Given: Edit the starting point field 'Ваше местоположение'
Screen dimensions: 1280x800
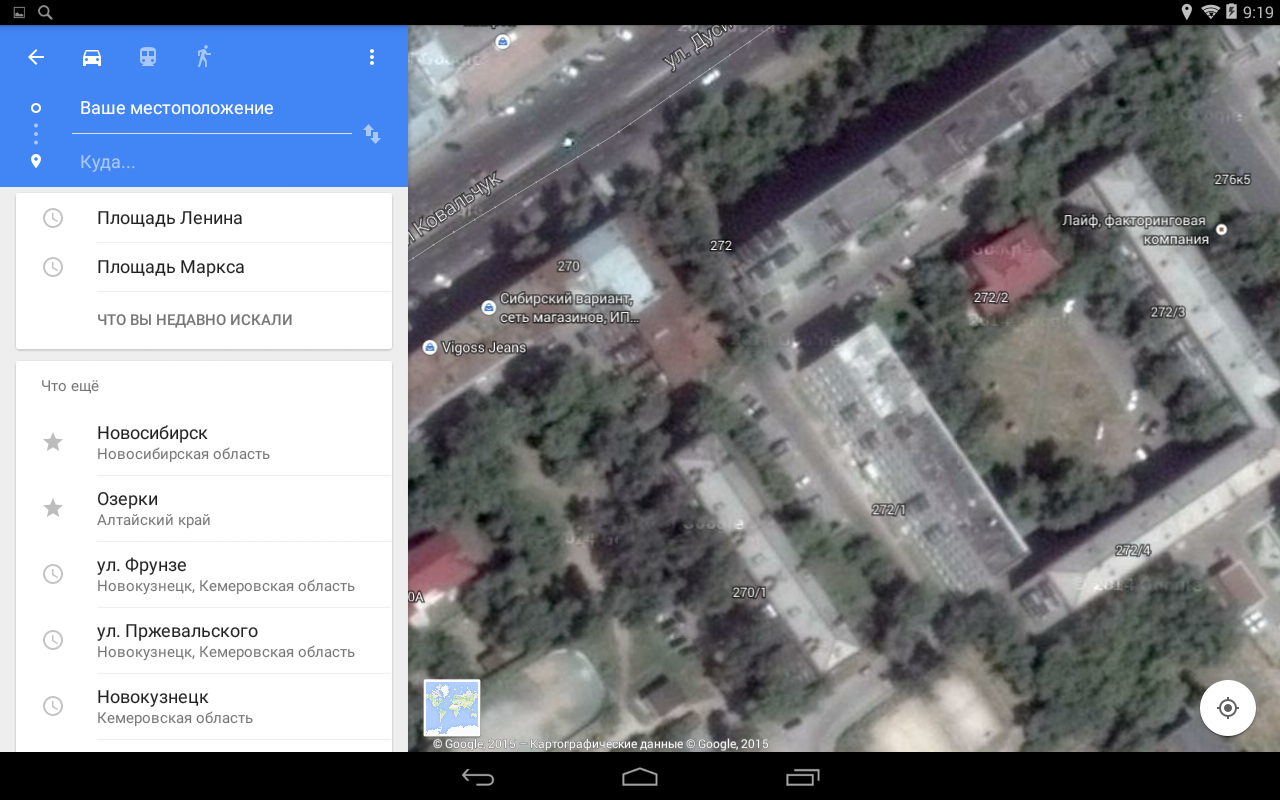Looking at the screenshot, I should coord(210,108).
